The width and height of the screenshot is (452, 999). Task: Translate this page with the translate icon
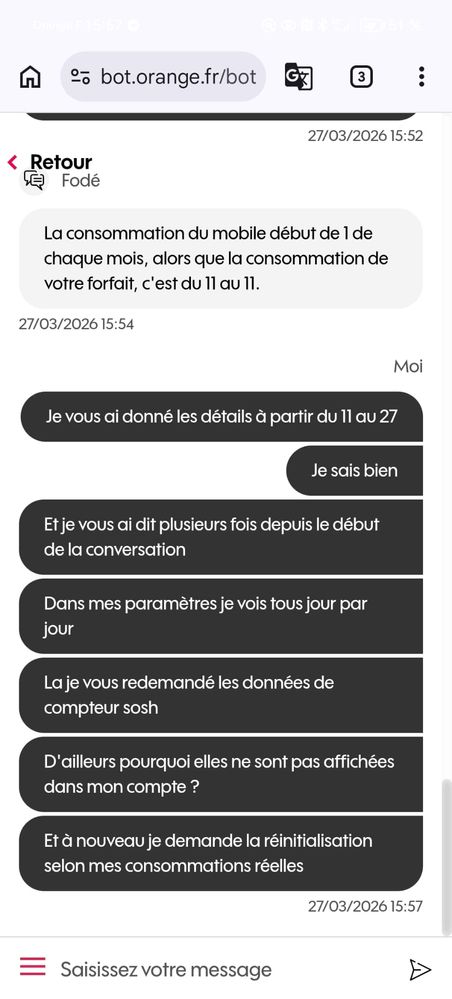pyautogui.click(x=298, y=77)
